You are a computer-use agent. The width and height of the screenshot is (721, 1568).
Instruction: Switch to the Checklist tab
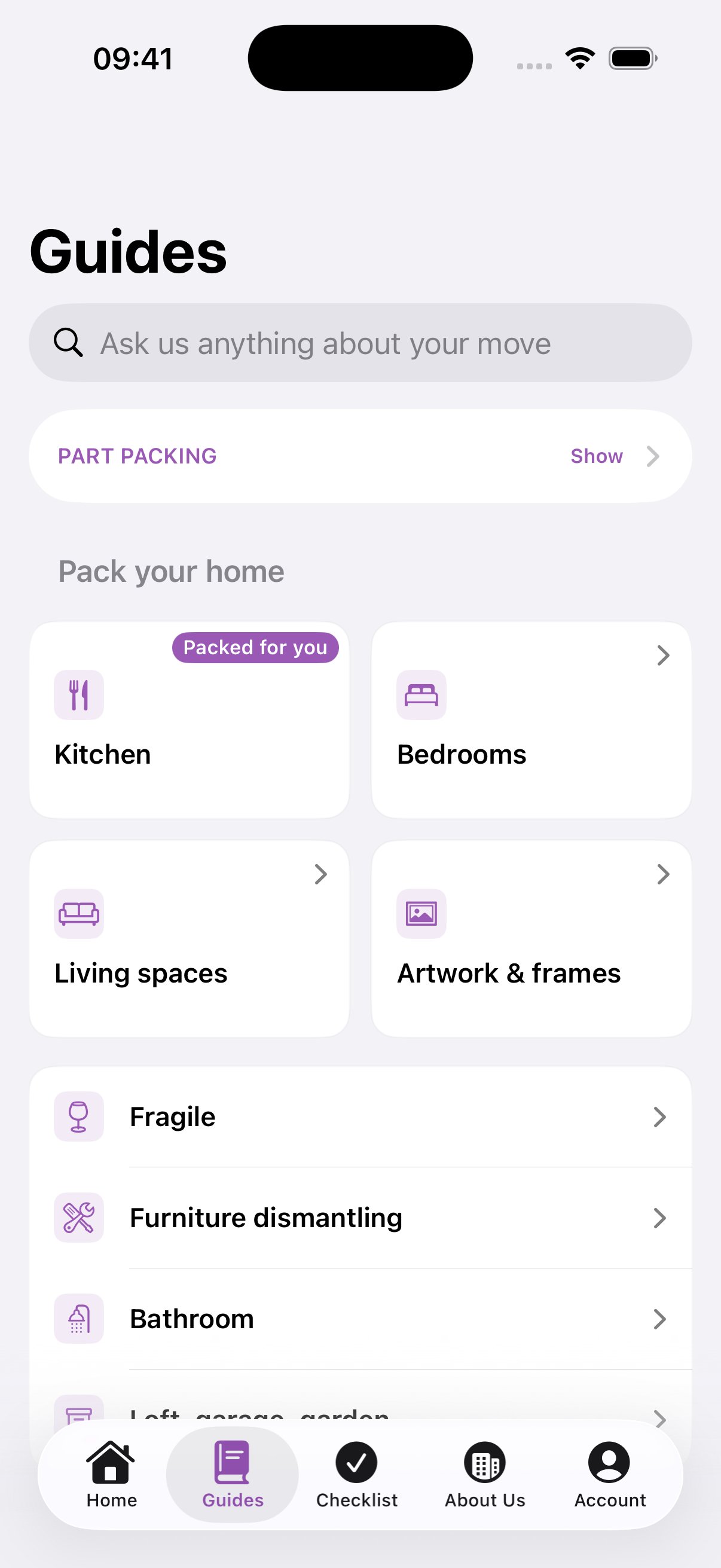pyautogui.click(x=356, y=1476)
